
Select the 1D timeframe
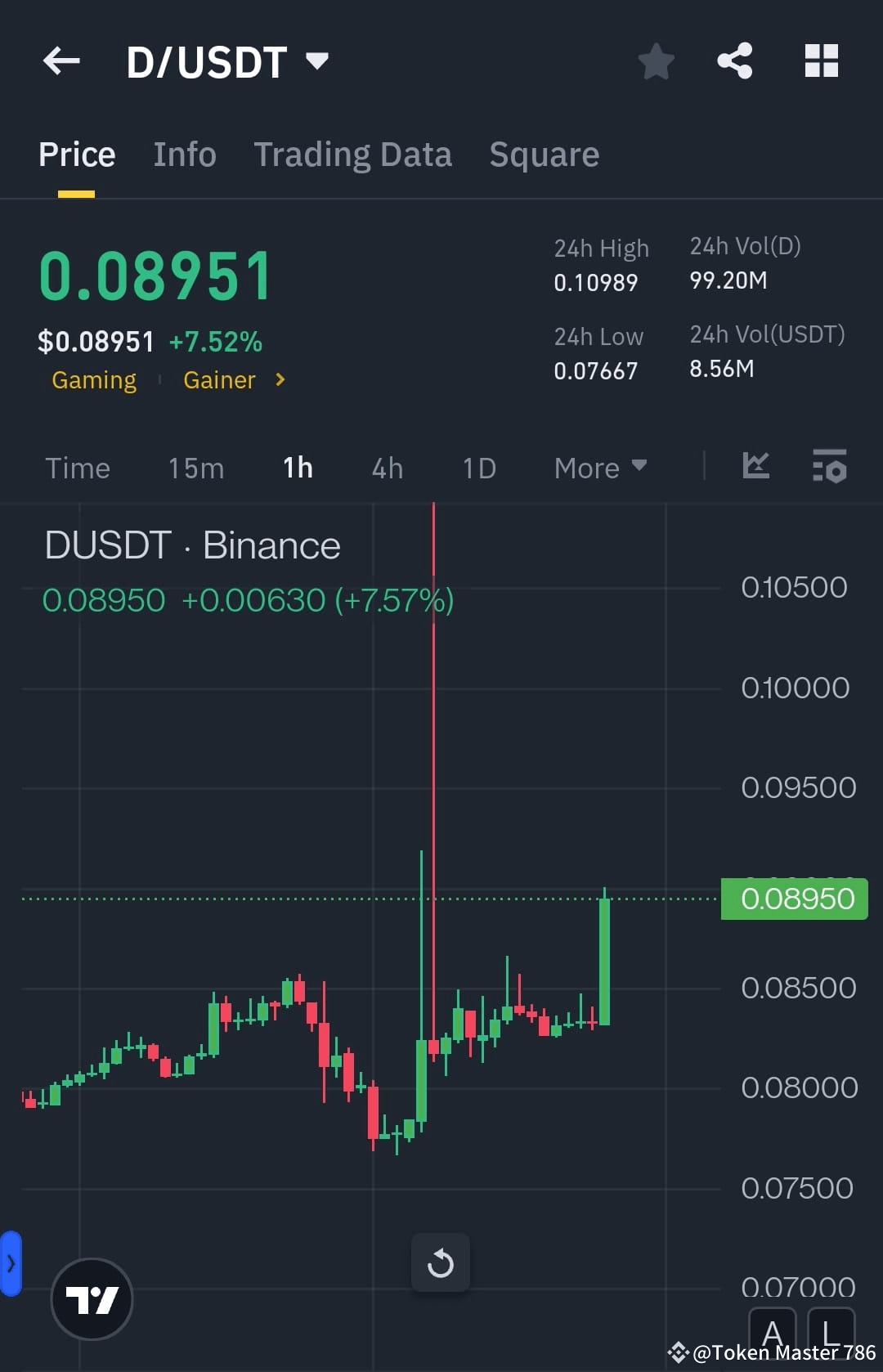[x=479, y=467]
